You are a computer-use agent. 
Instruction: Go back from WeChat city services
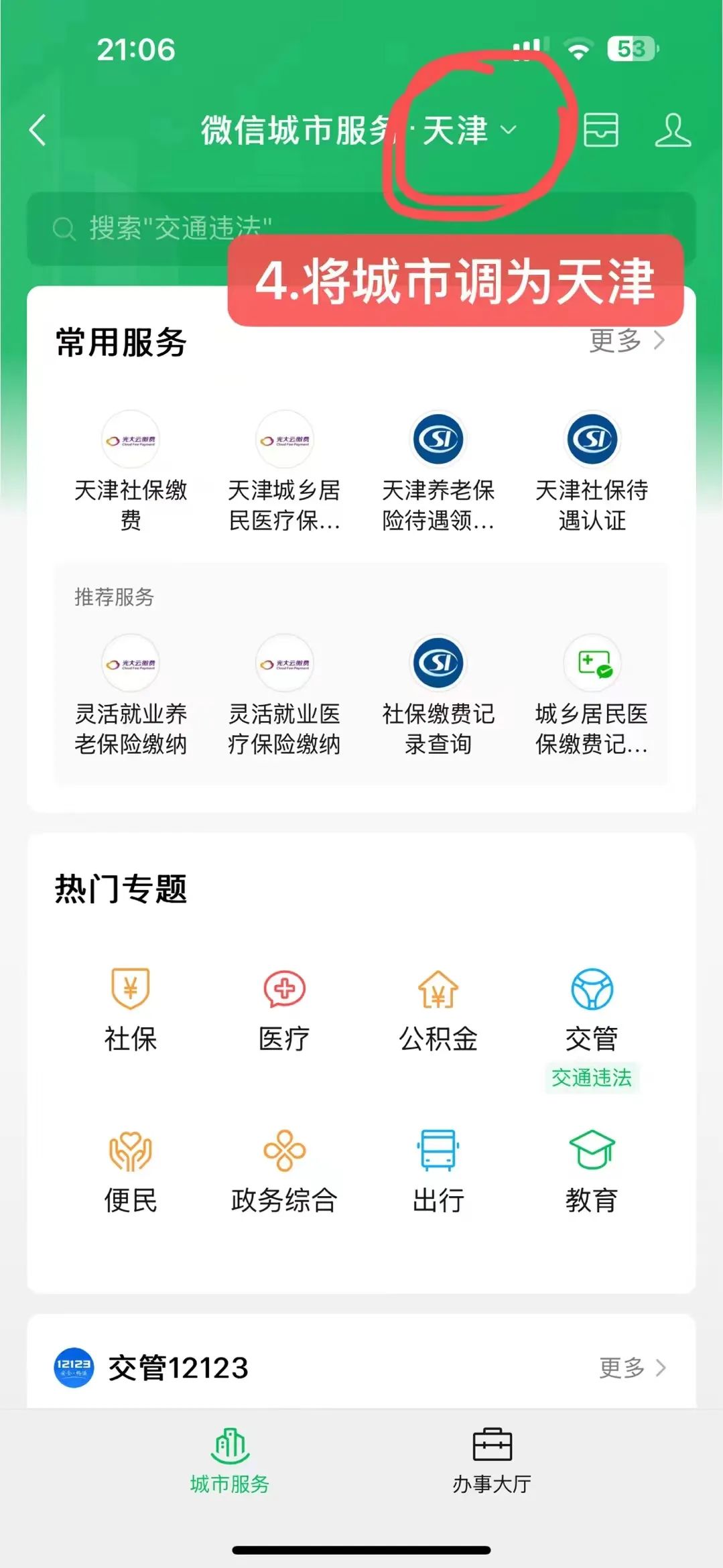click(x=38, y=130)
